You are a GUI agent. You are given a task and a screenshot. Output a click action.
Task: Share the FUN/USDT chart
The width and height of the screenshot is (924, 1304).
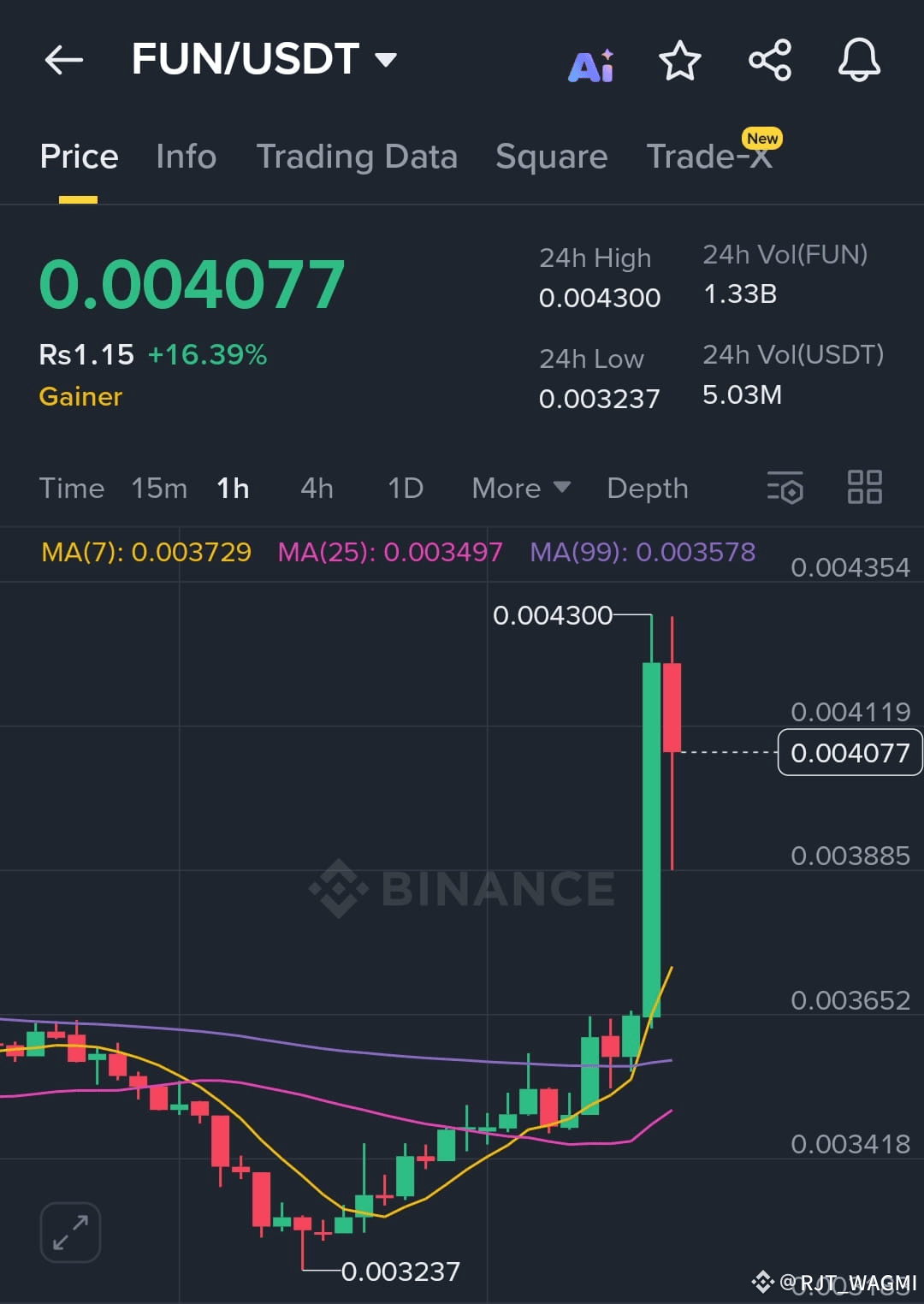769,60
